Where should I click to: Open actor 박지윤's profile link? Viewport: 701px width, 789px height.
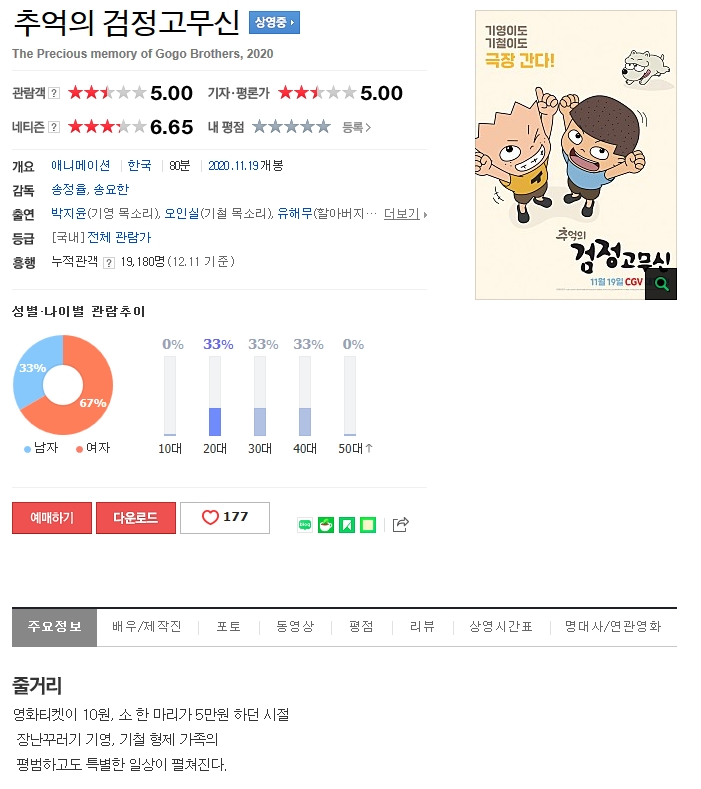point(68,214)
